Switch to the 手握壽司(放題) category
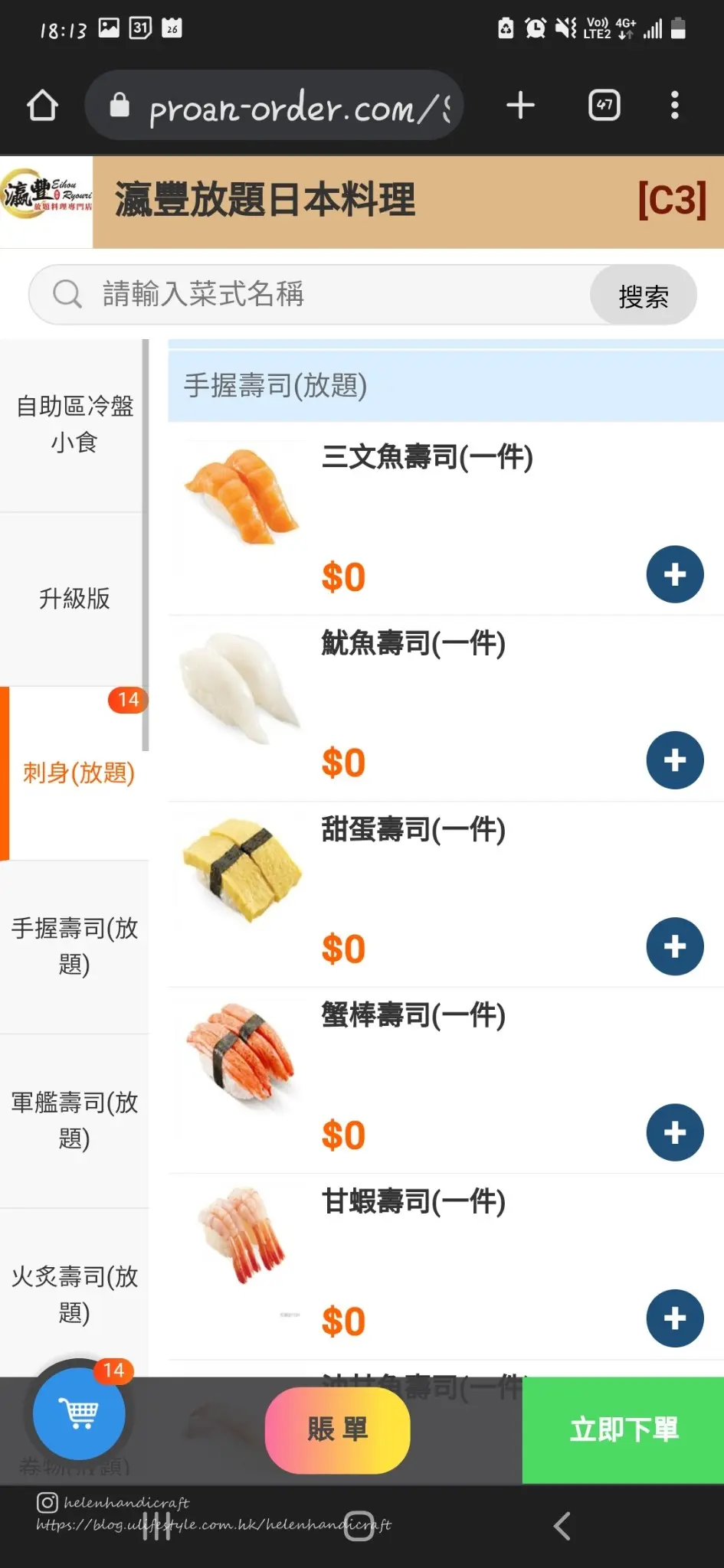Viewport: 724px width, 1568px height. pyautogui.click(x=74, y=946)
